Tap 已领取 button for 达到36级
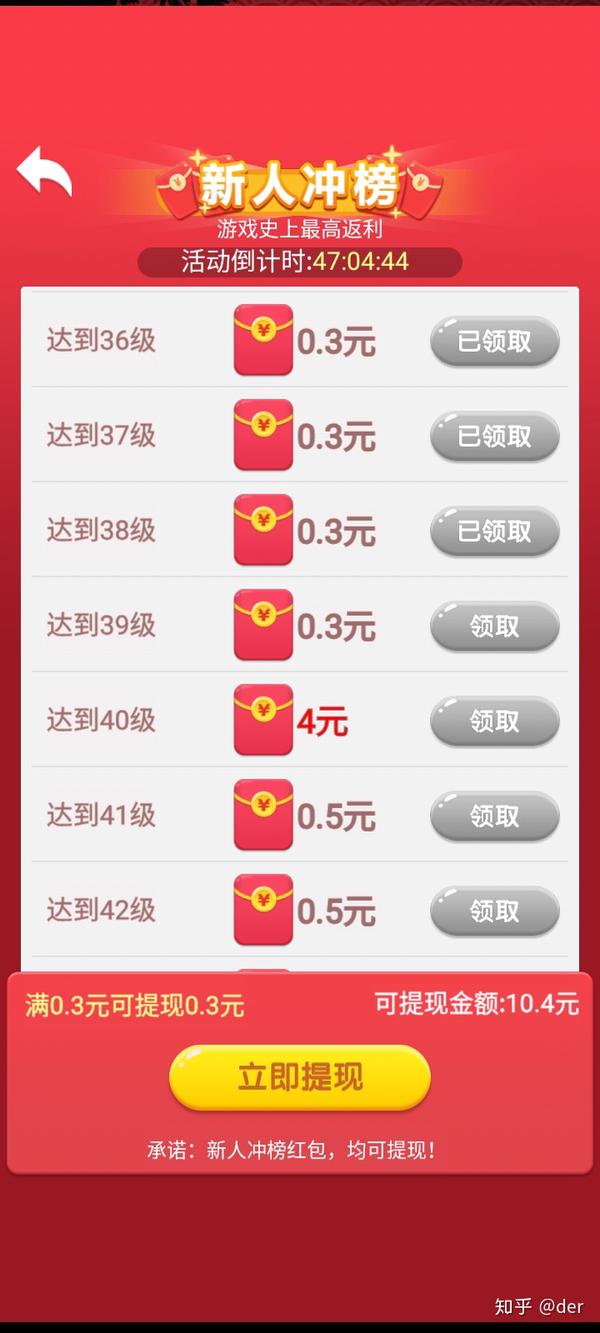 pos(494,342)
